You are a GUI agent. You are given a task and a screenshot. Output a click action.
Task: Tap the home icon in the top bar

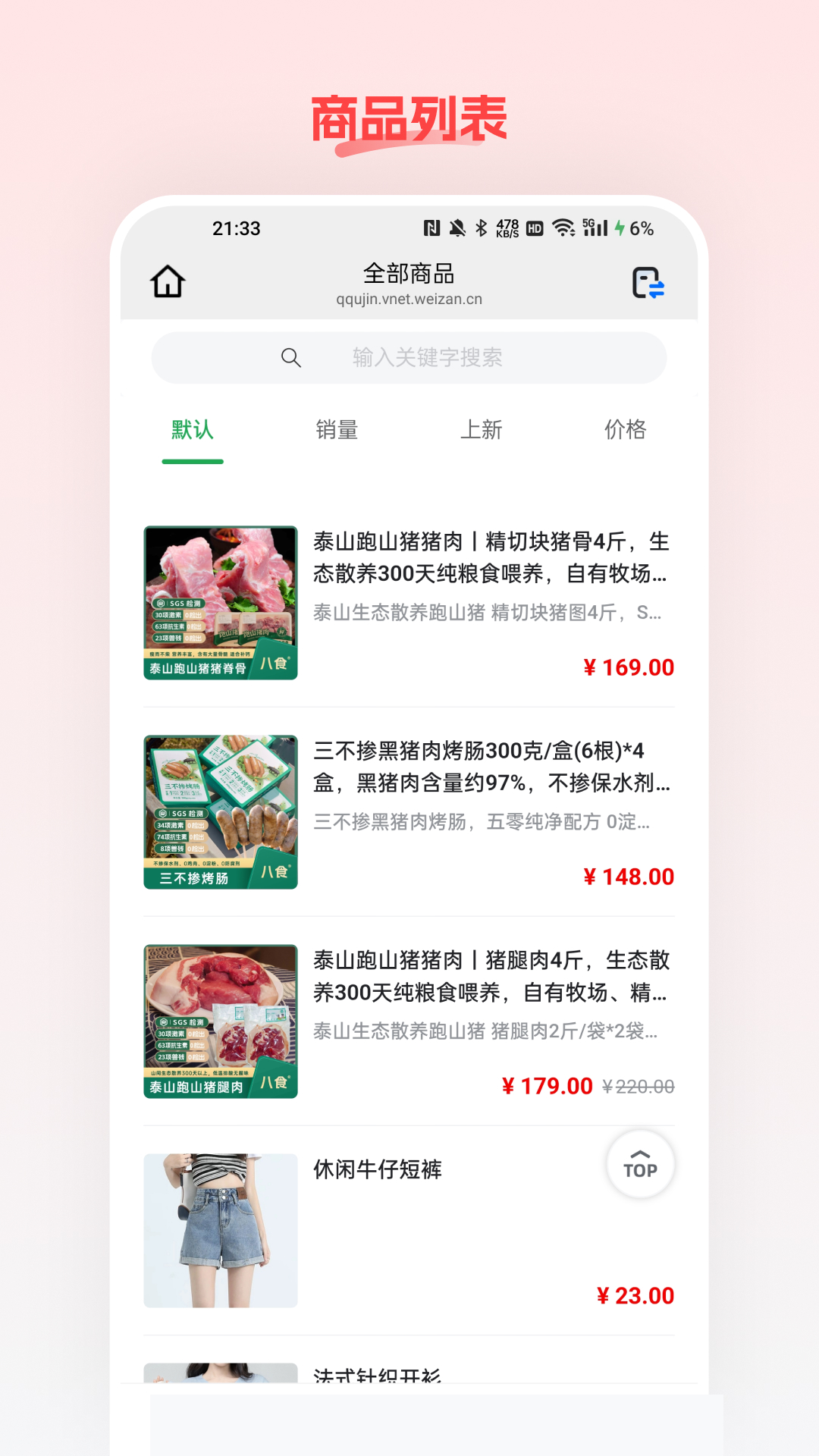[168, 281]
